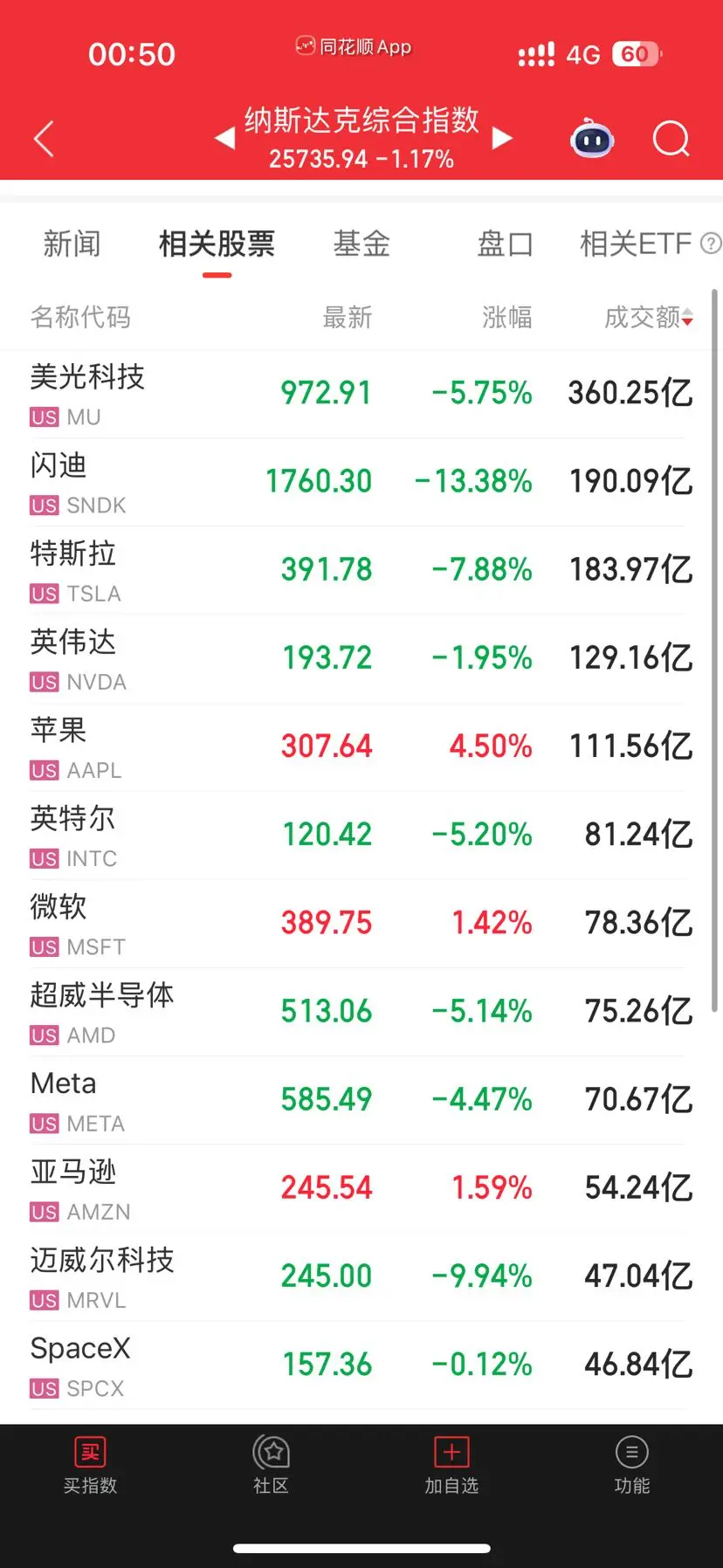The height and width of the screenshot is (1568, 723).
Task: Open 社区 in the bottom bar
Action: (x=271, y=1466)
